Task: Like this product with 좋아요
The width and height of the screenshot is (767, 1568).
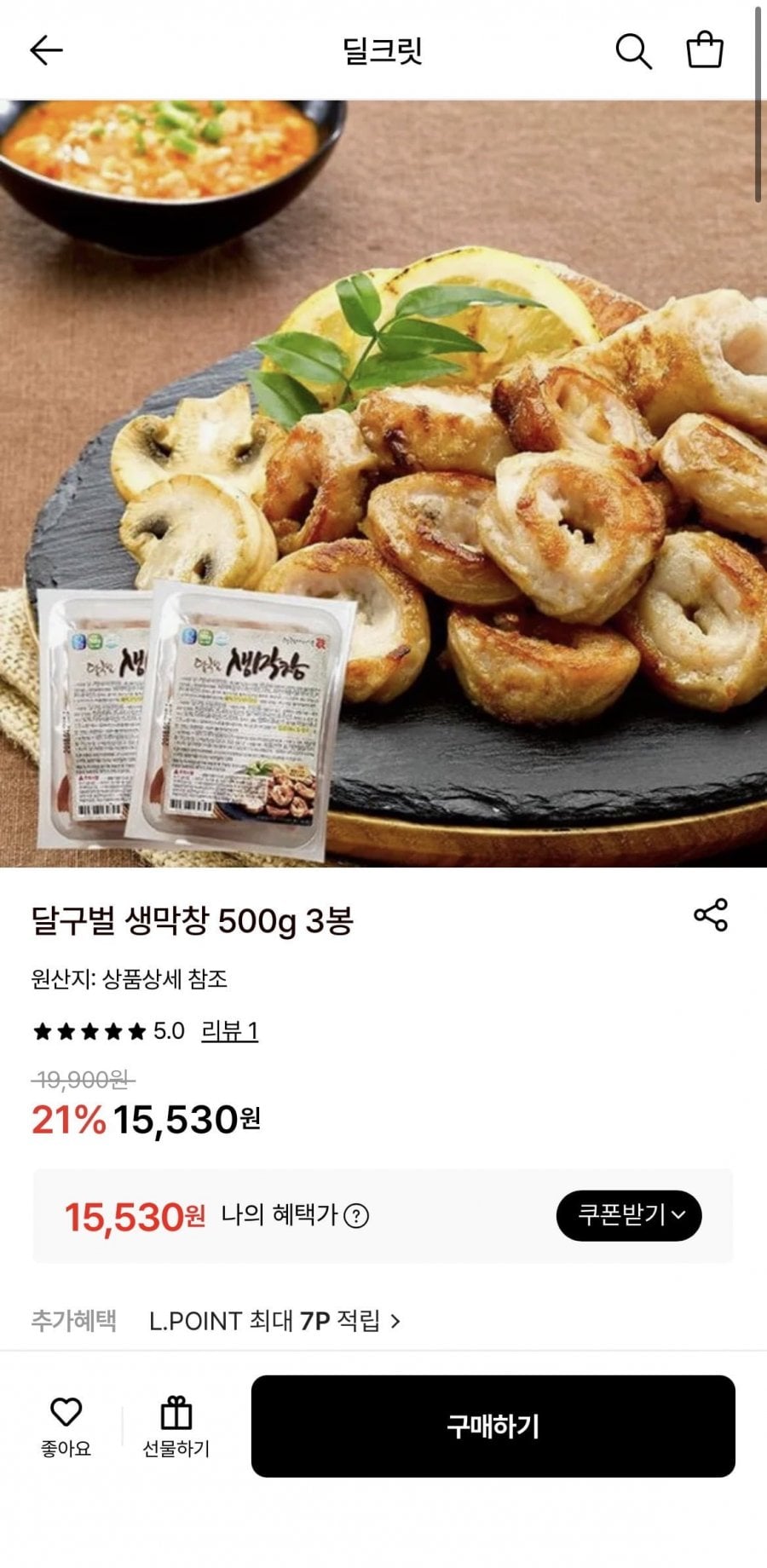Action: click(66, 1426)
